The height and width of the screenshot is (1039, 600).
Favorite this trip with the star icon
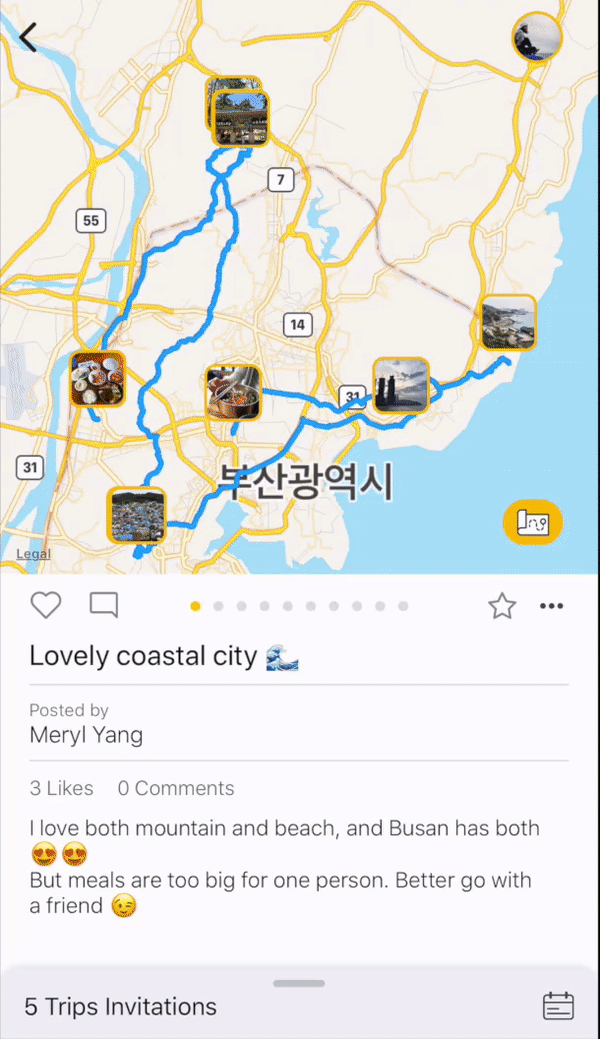[x=502, y=605]
